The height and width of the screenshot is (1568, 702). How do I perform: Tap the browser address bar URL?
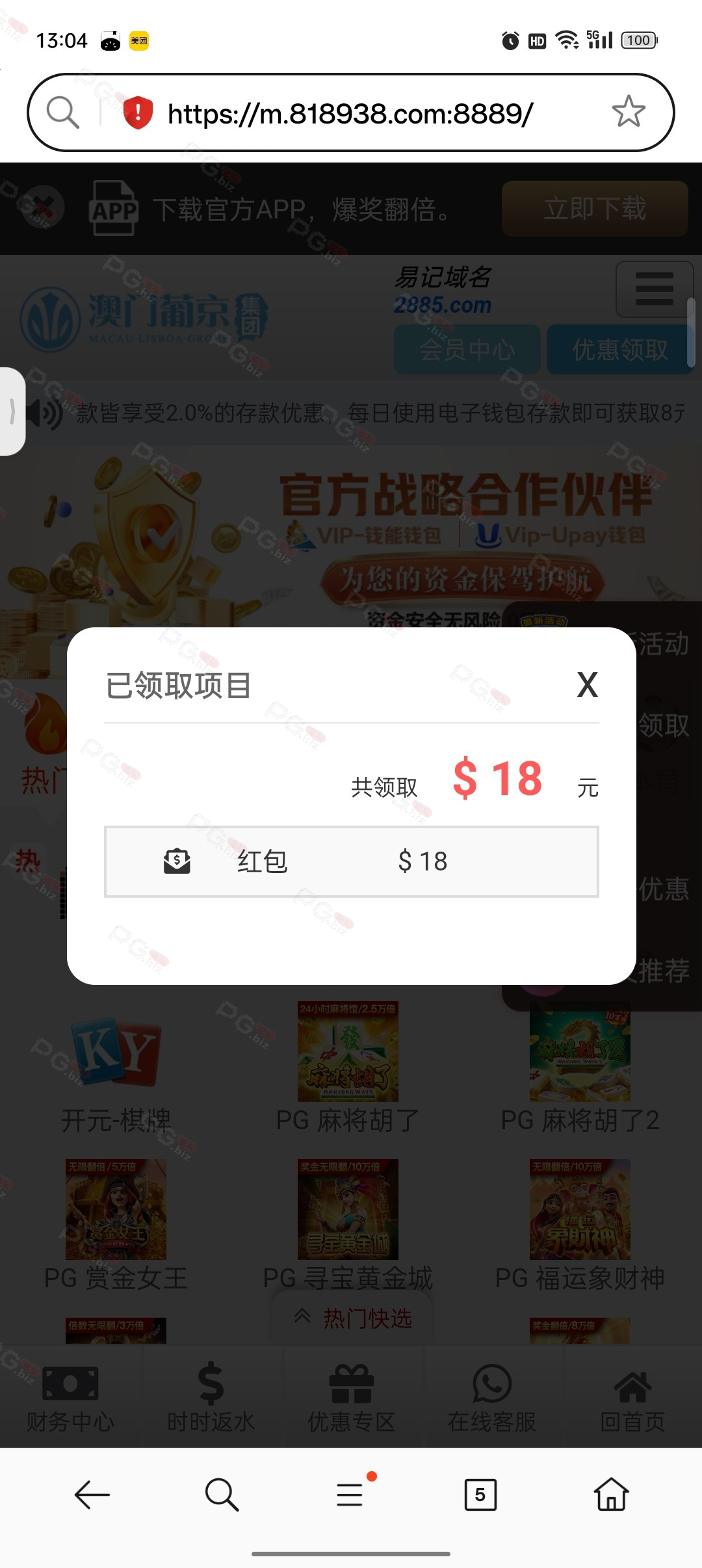point(350,114)
